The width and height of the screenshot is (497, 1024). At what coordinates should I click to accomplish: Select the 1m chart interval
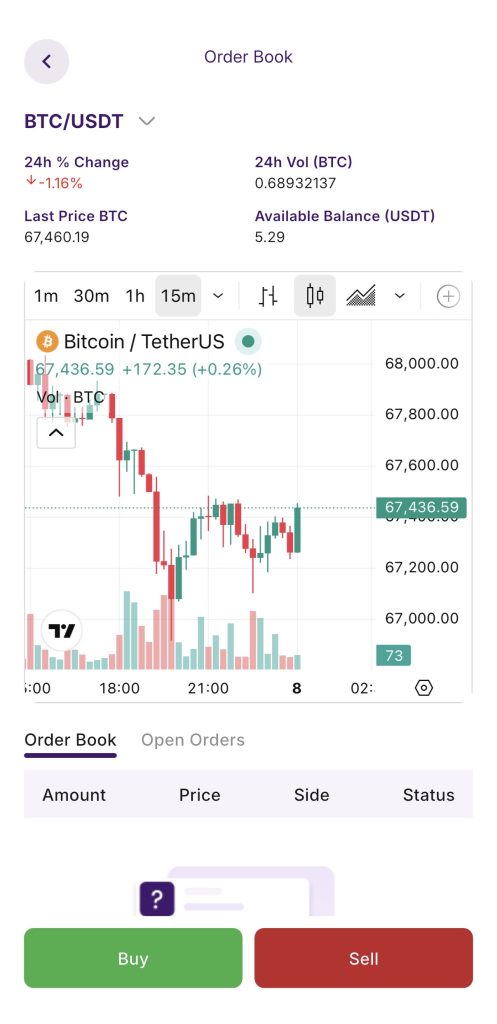(x=46, y=296)
